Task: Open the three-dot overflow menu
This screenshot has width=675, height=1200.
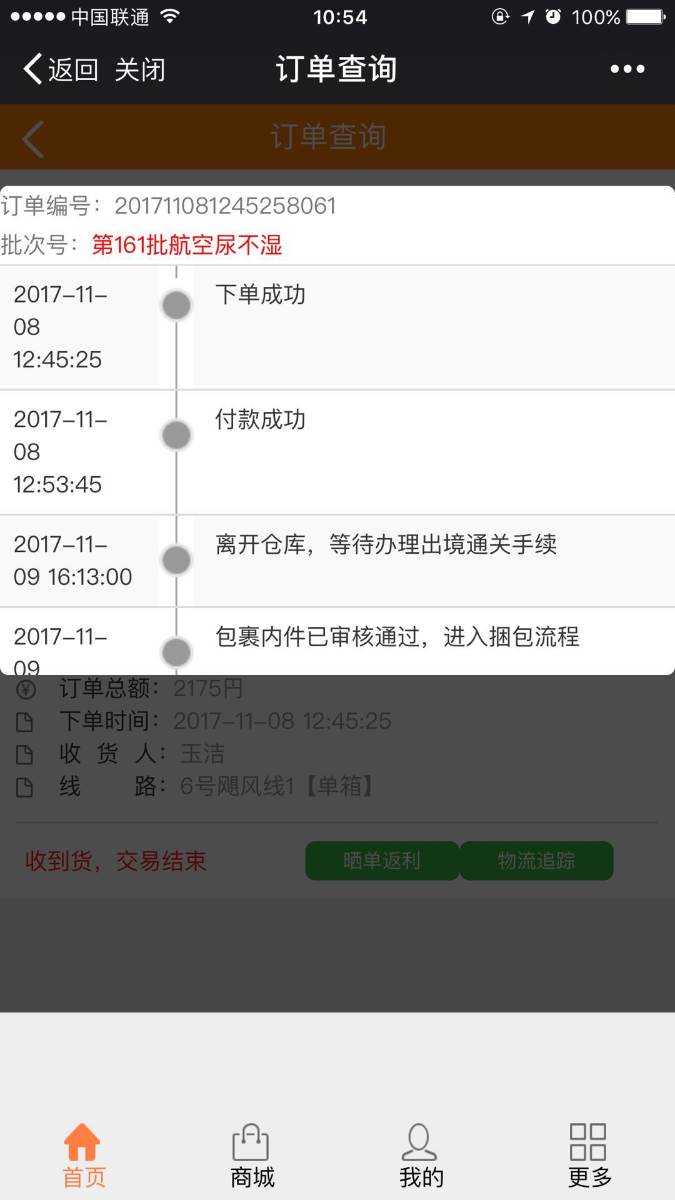Action: coord(627,69)
